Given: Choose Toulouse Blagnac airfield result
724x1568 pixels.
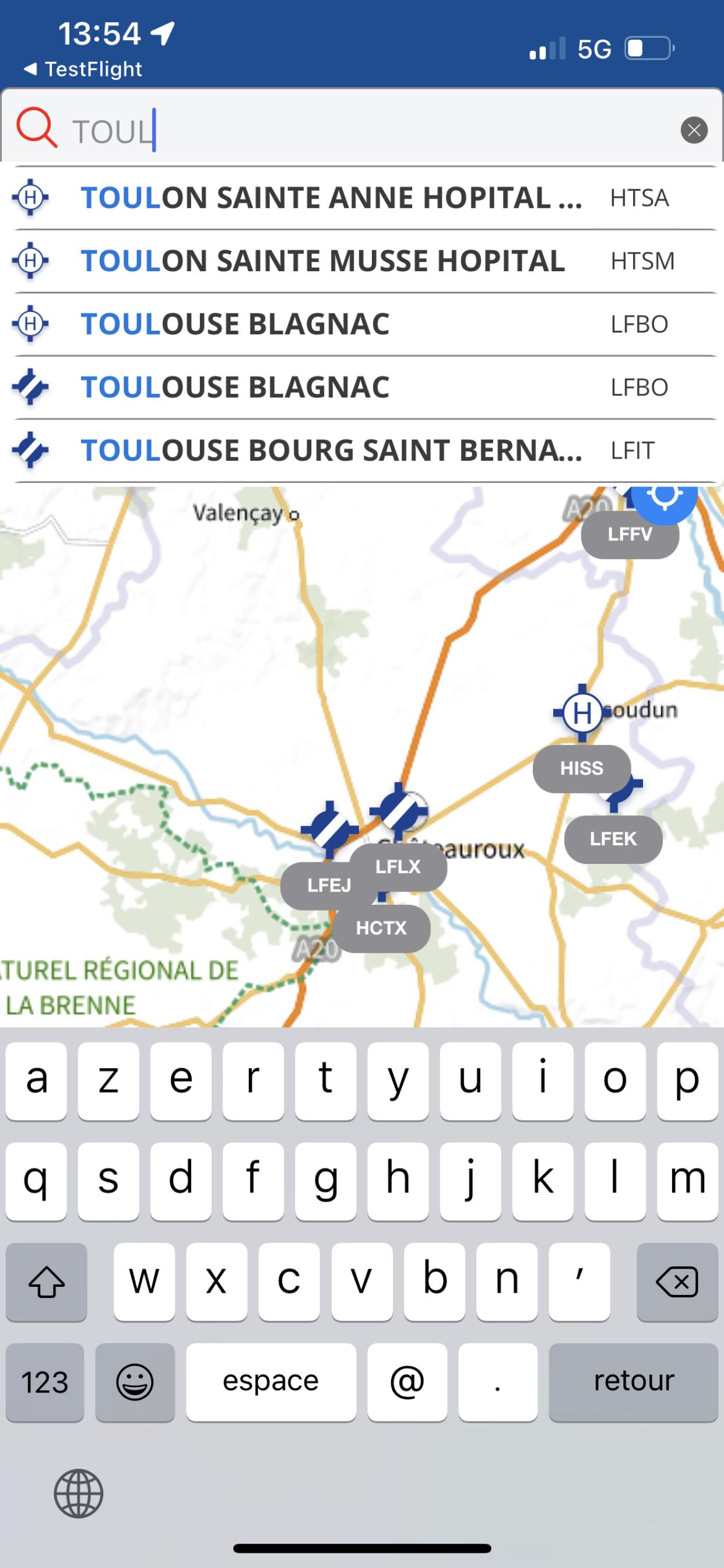Looking at the screenshot, I should [362, 387].
